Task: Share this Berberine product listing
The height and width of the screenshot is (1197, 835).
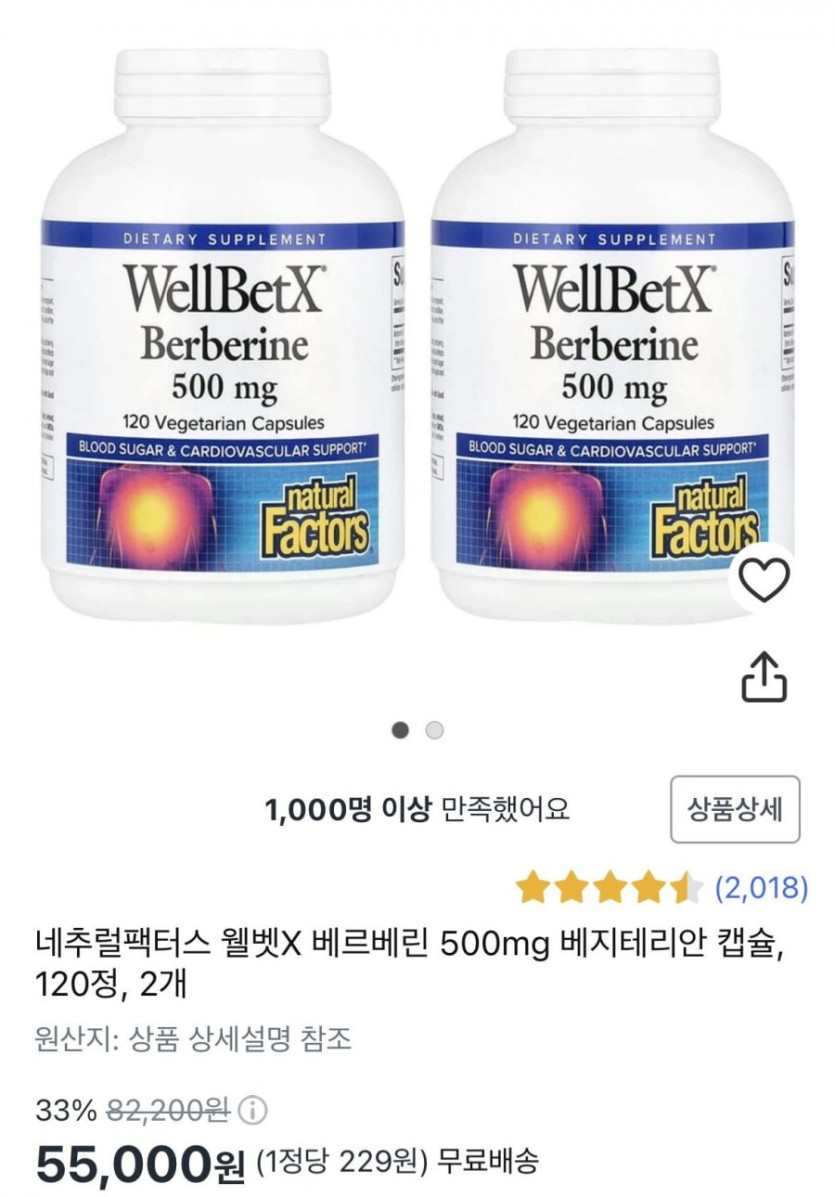Action: click(x=764, y=678)
